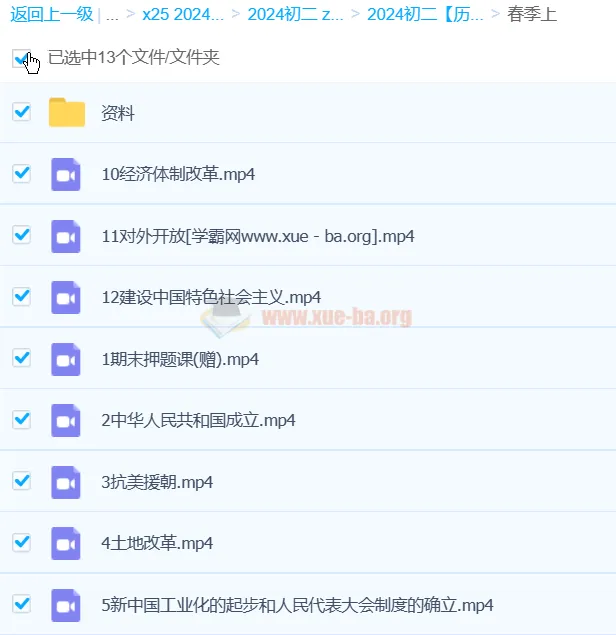This screenshot has height=635, width=616.
Task: Toggle the select-all checkbox beside 已选中13个文件
Action: pyautogui.click(x=21, y=58)
